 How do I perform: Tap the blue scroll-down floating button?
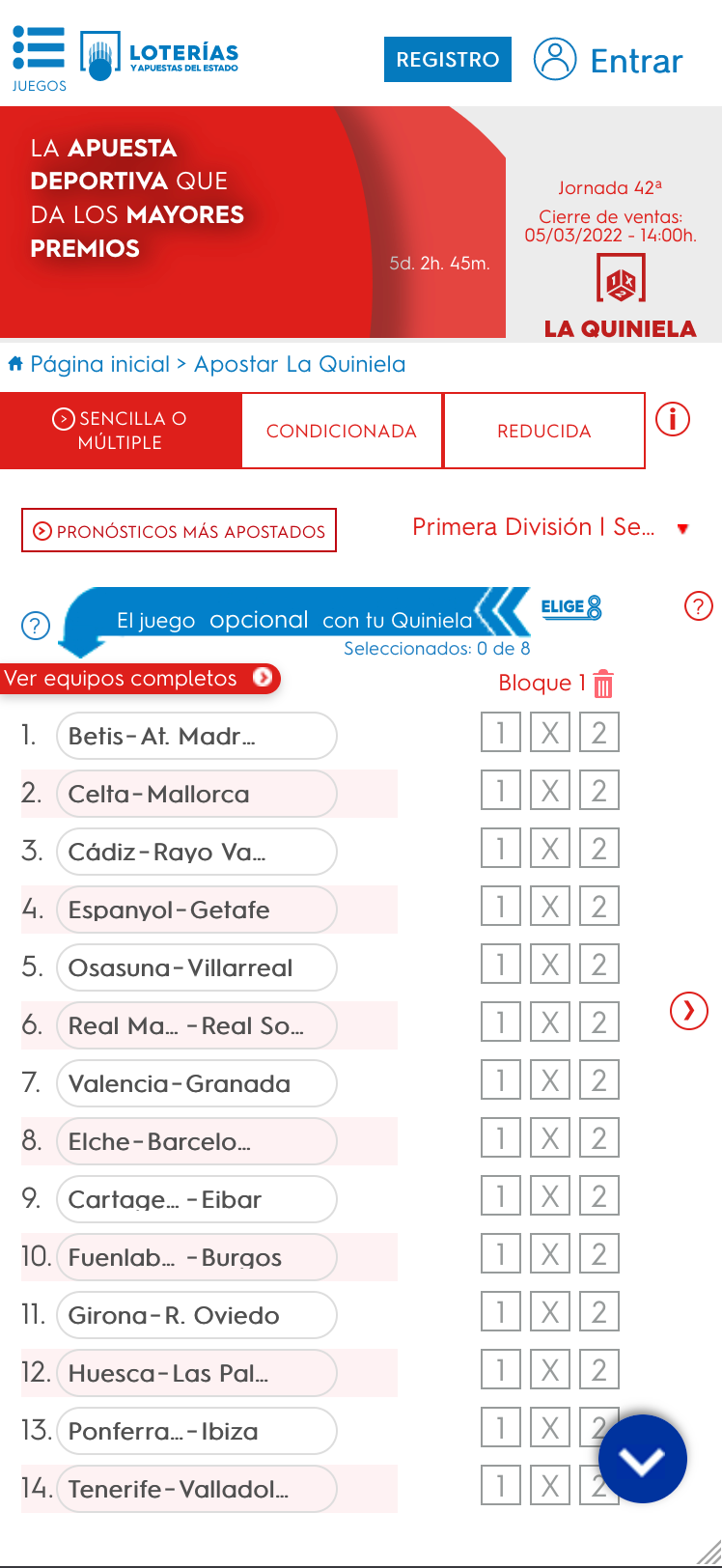click(643, 1459)
